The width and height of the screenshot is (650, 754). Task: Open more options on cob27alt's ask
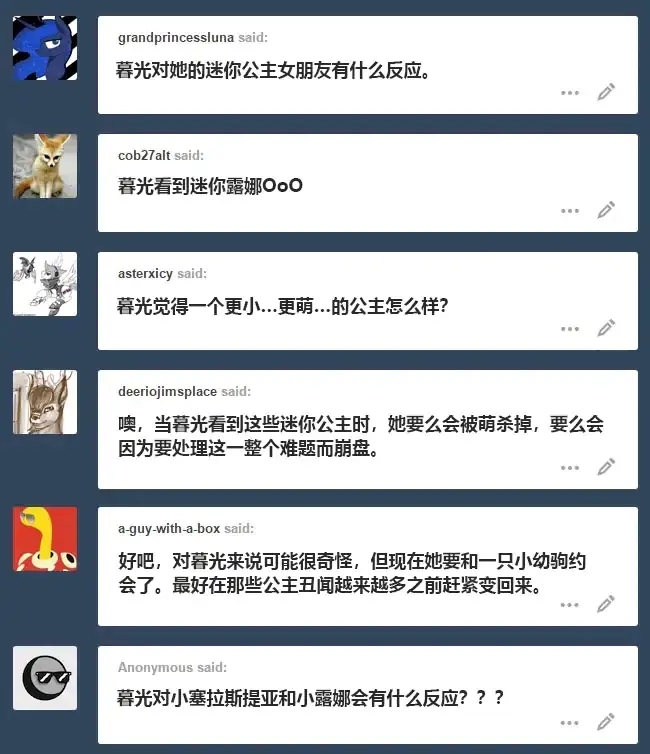coord(570,211)
